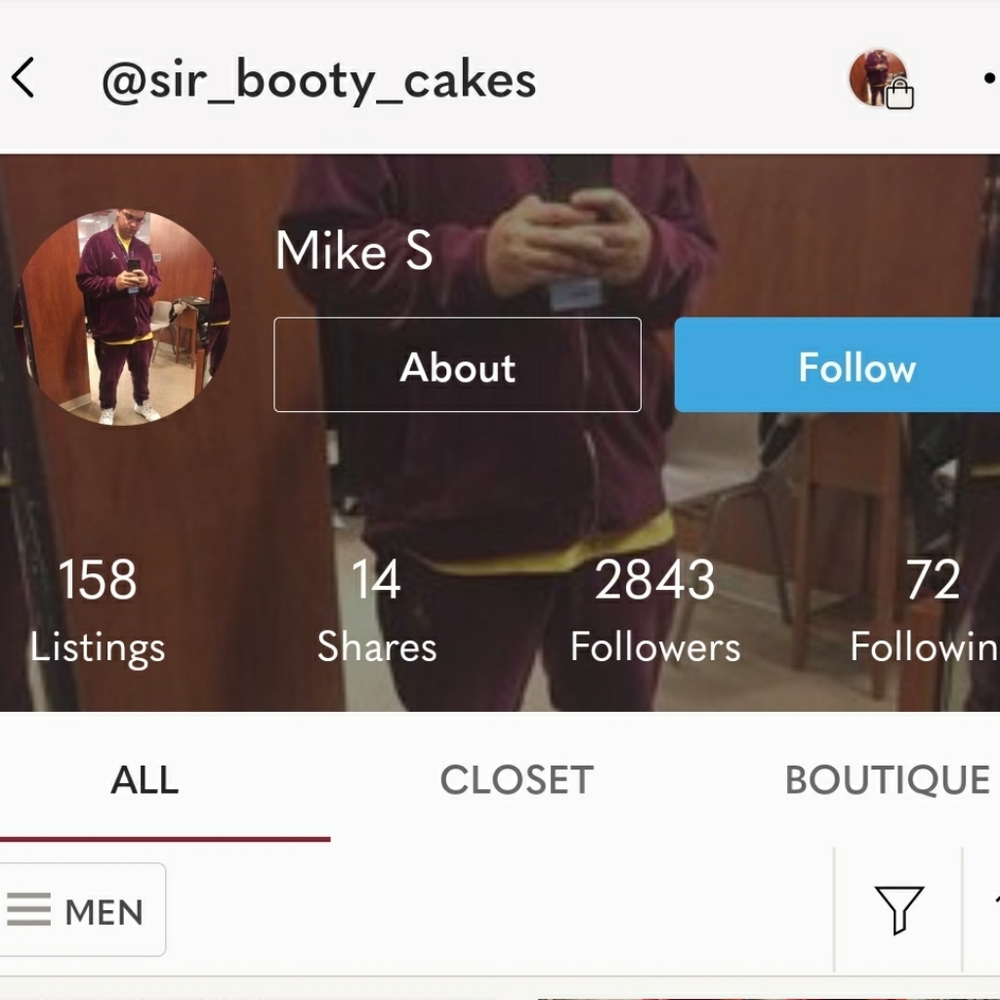View the 158 Listings
The height and width of the screenshot is (1000, 1000).
(x=97, y=610)
